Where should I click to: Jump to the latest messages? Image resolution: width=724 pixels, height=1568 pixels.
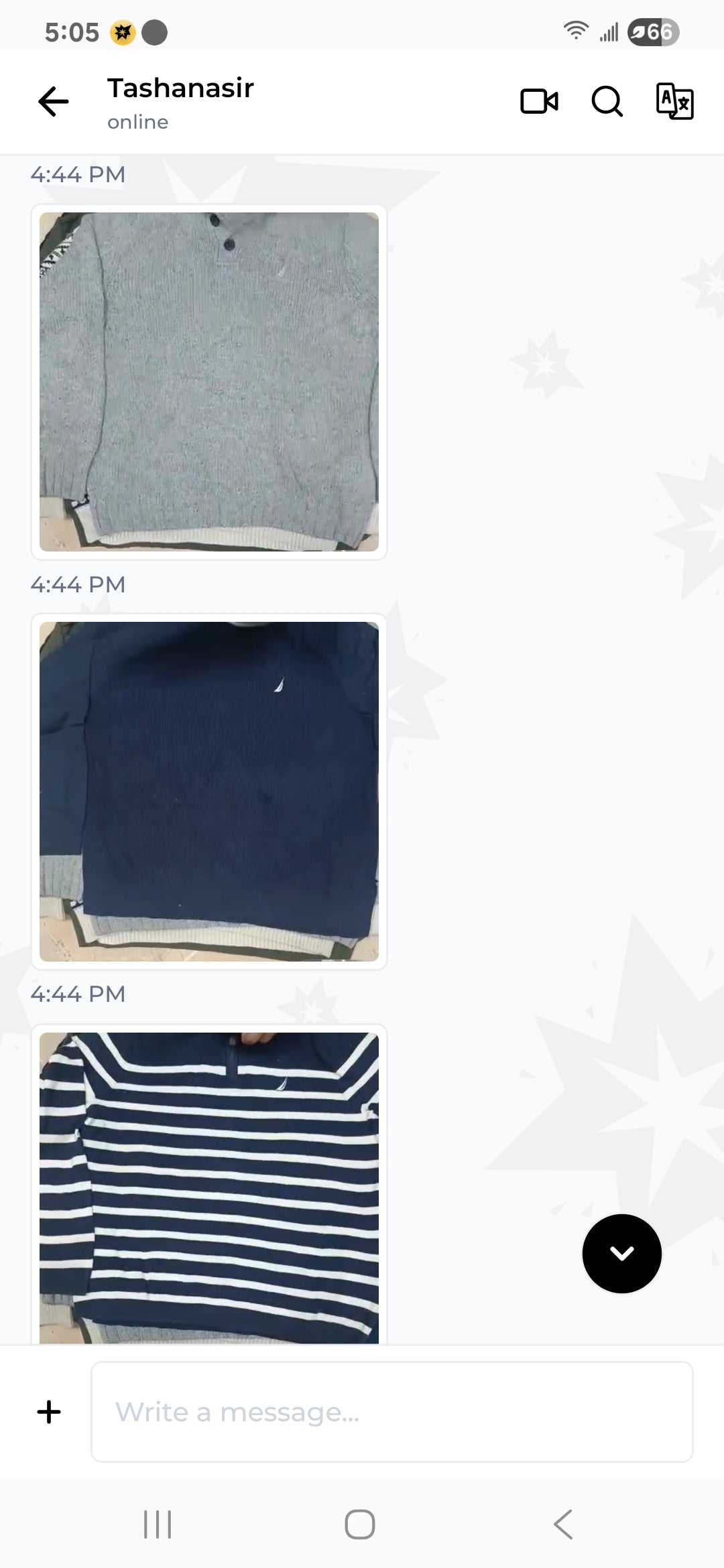tap(621, 1253)
